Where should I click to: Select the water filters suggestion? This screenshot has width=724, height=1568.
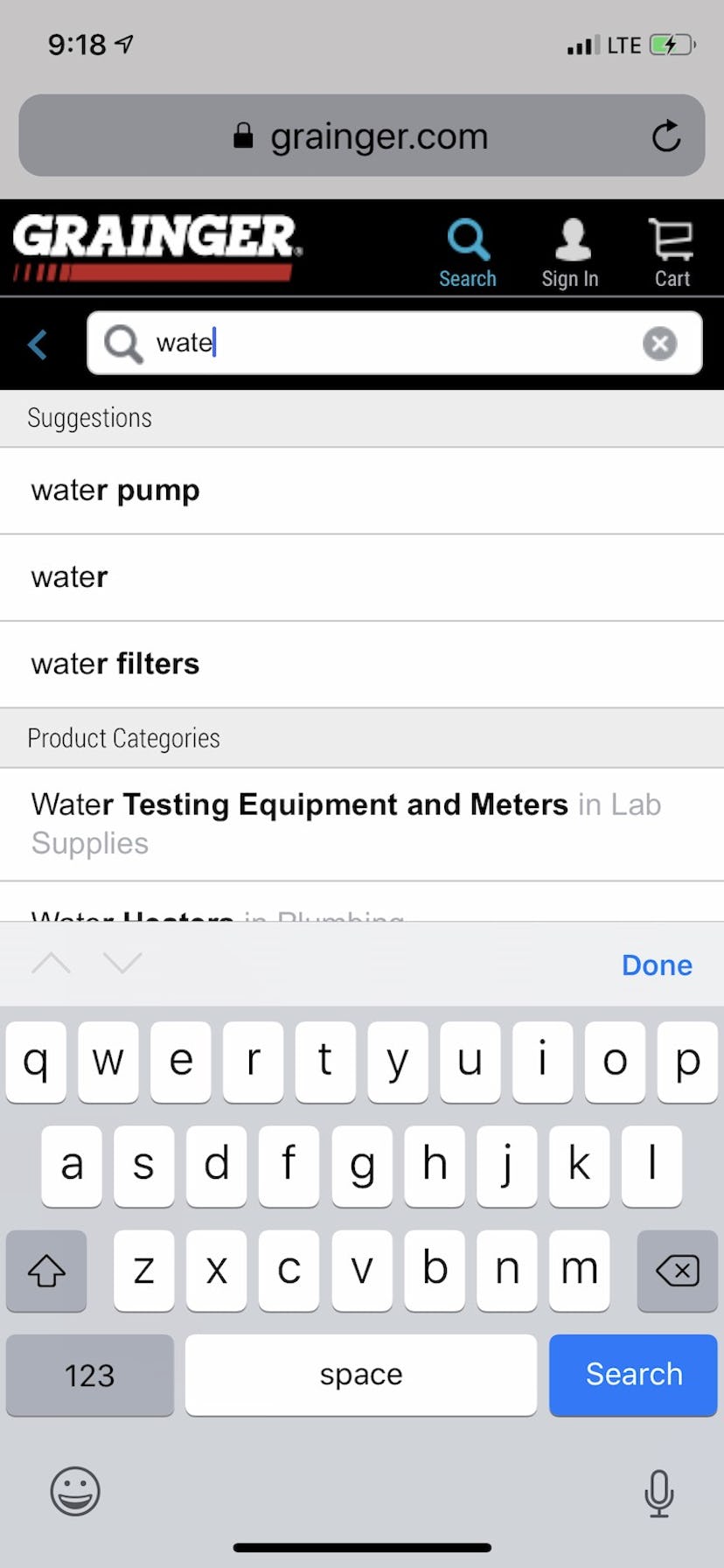click(114, 664)
